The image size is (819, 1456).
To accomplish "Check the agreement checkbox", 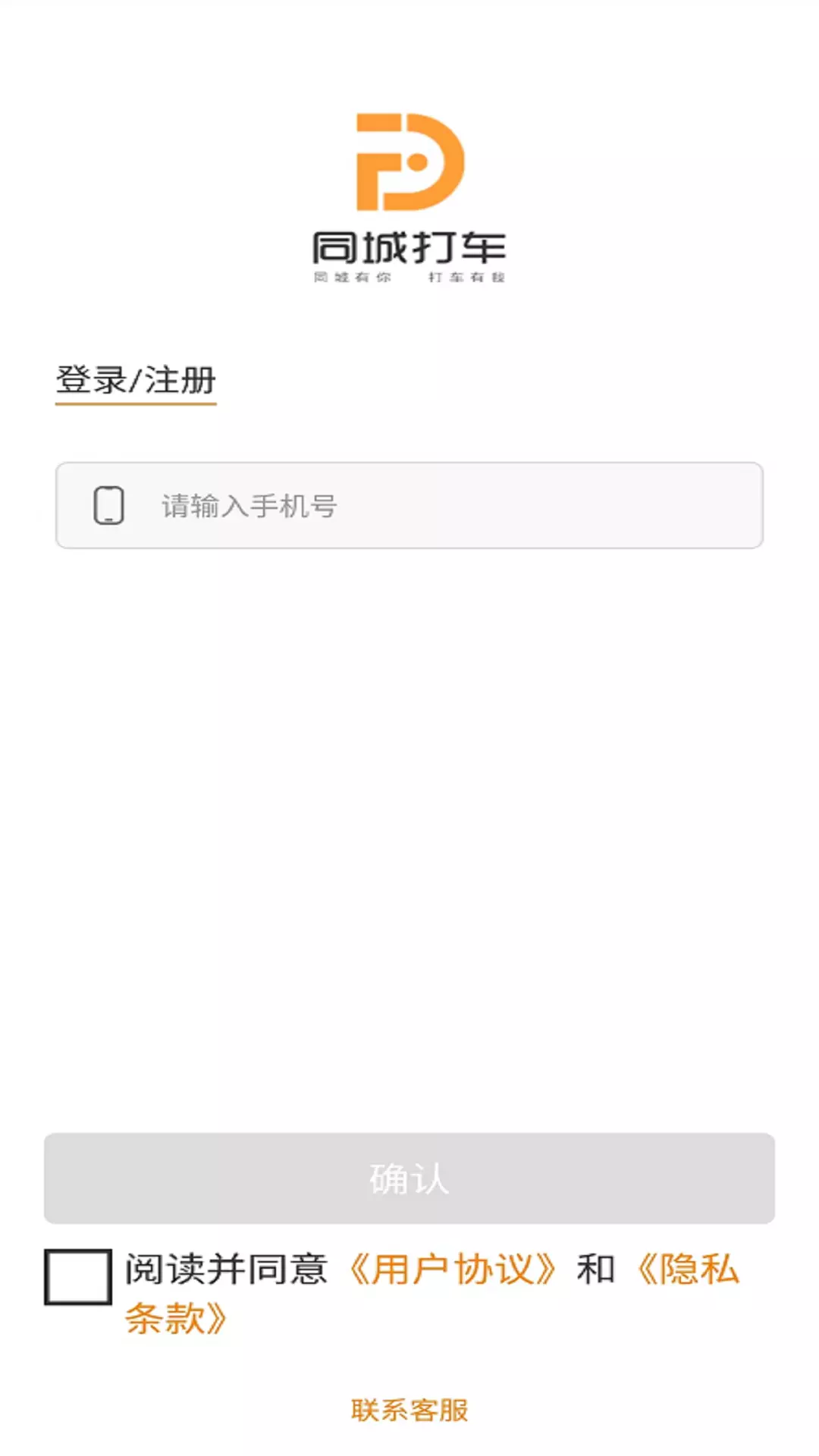I will [x=77, y=1277].
